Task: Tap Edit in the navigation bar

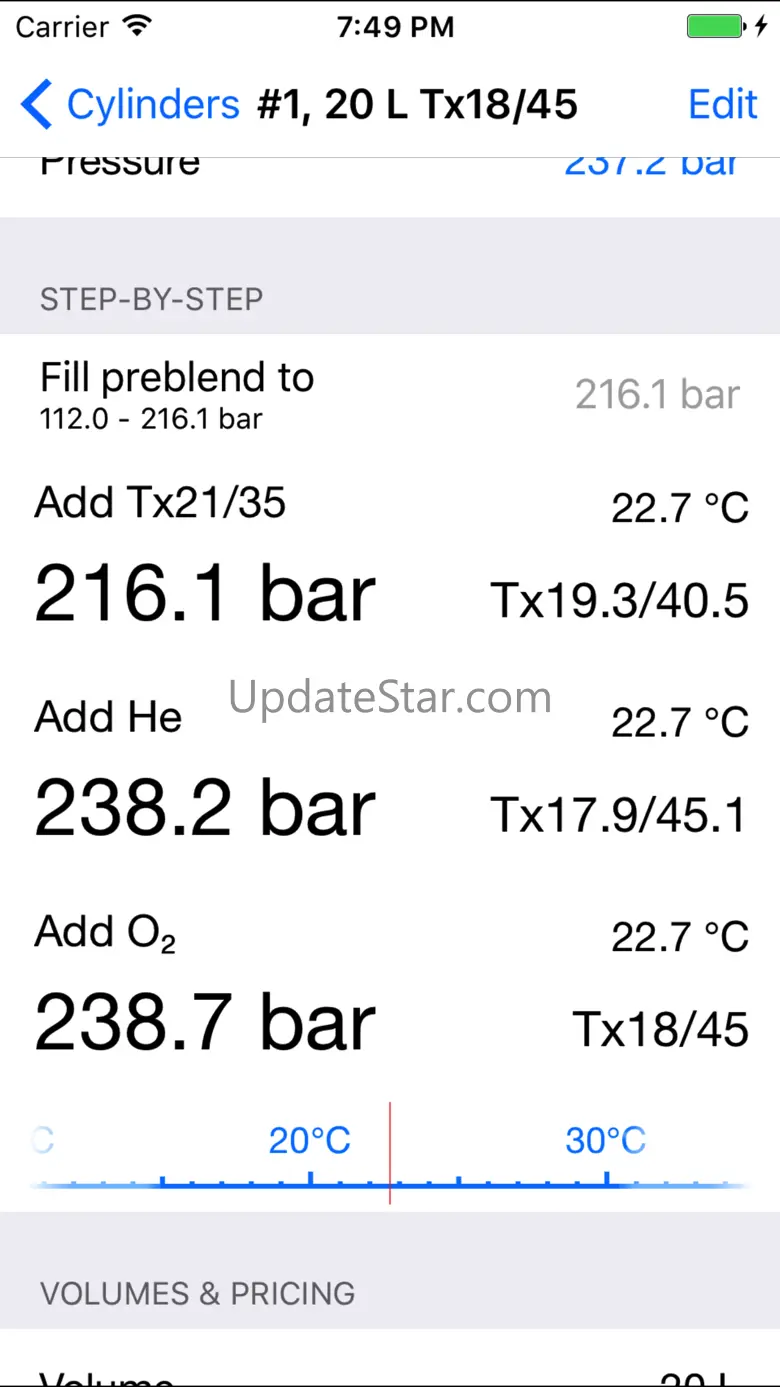Action: (722, 104)
